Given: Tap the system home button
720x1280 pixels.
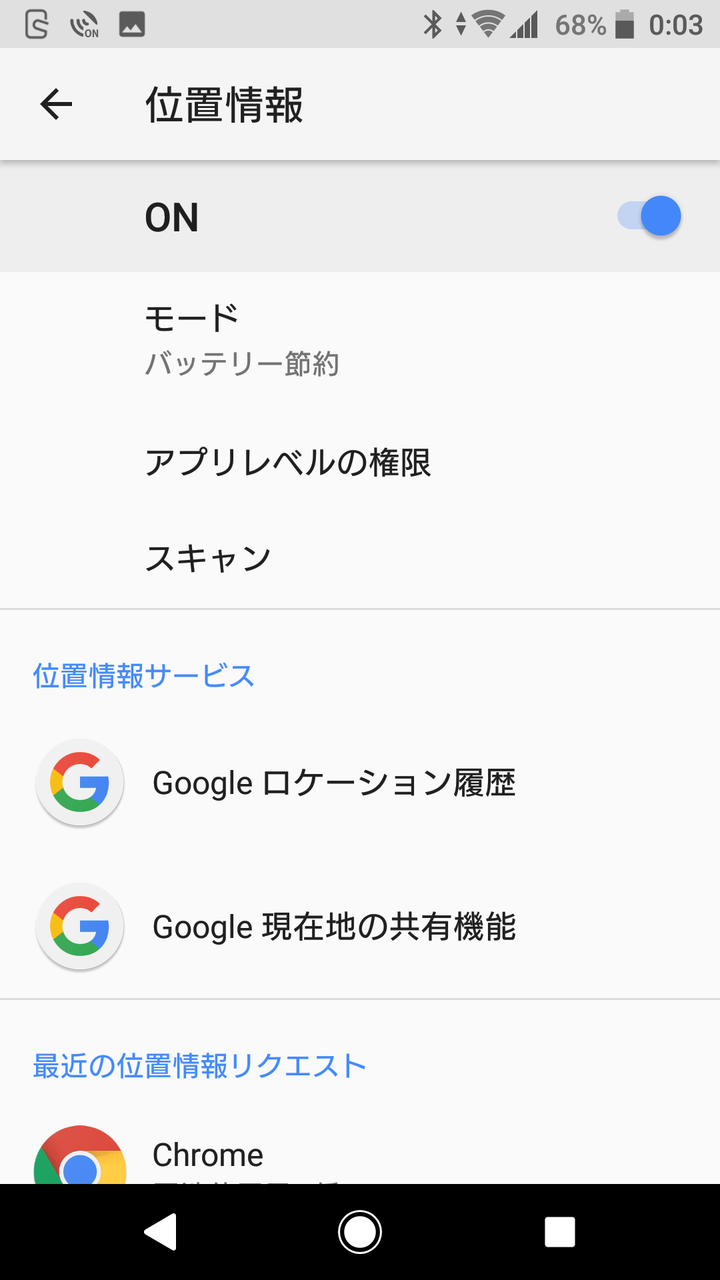Looking at the screenshot, I should [360, 1232].
